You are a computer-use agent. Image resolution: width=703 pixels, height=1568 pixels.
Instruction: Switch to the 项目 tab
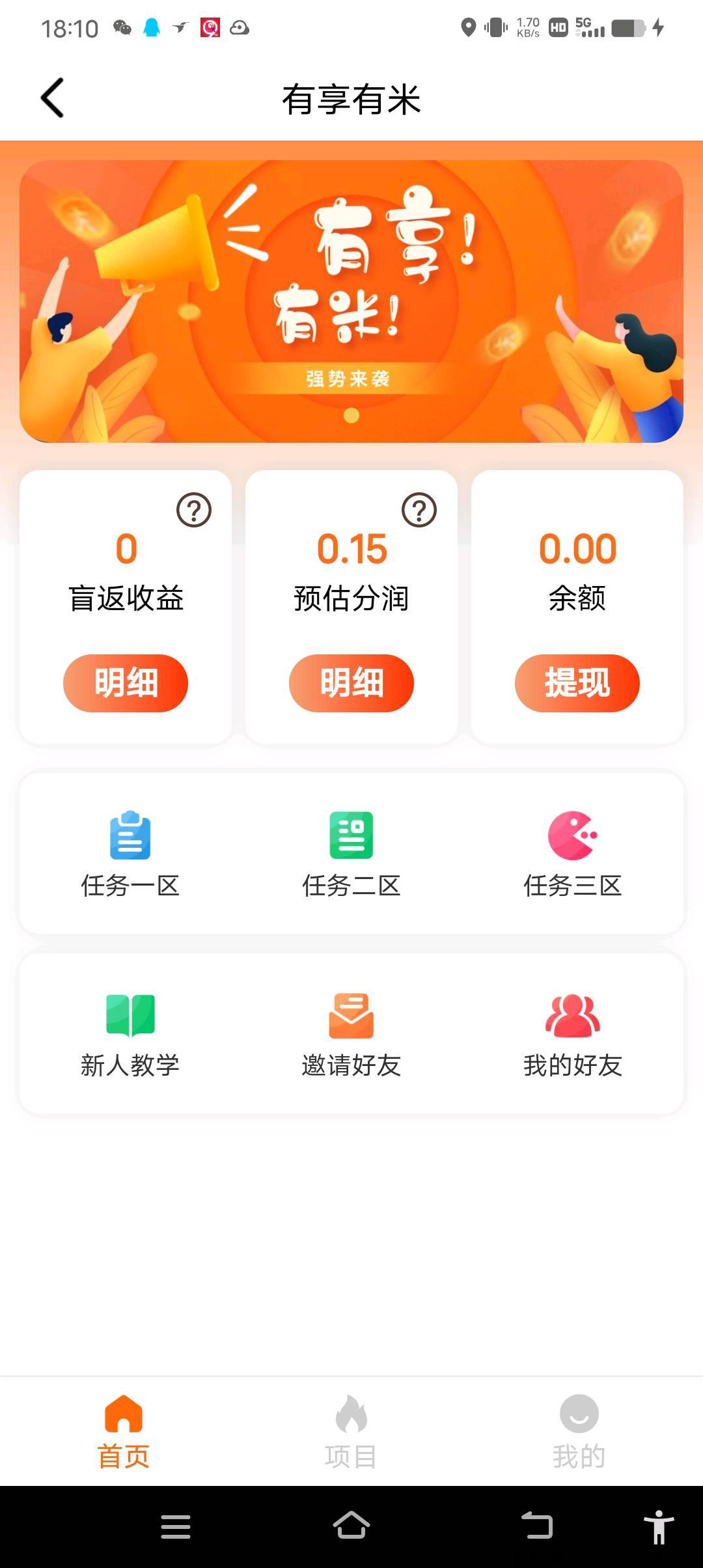[351, 1432]
